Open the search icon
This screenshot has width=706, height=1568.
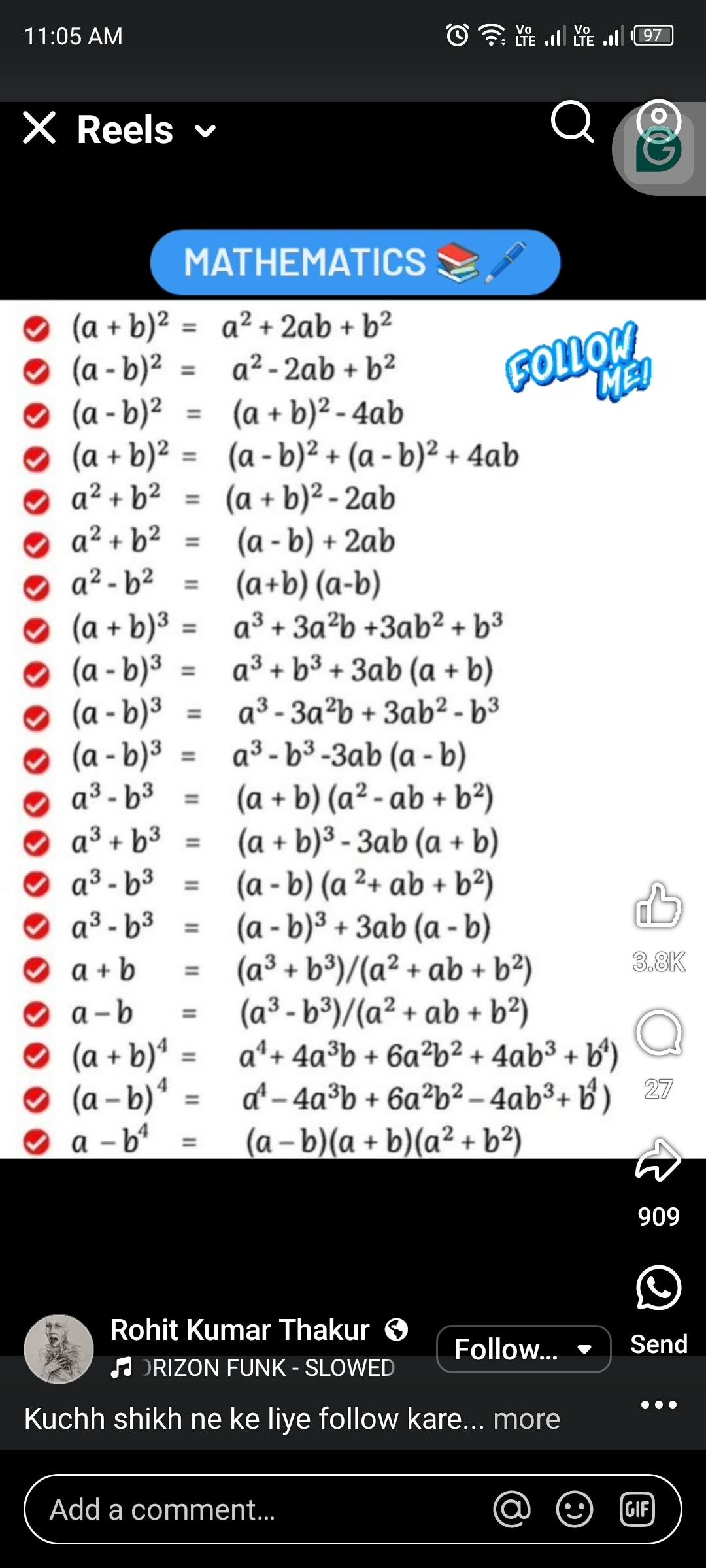click(572, 122)
